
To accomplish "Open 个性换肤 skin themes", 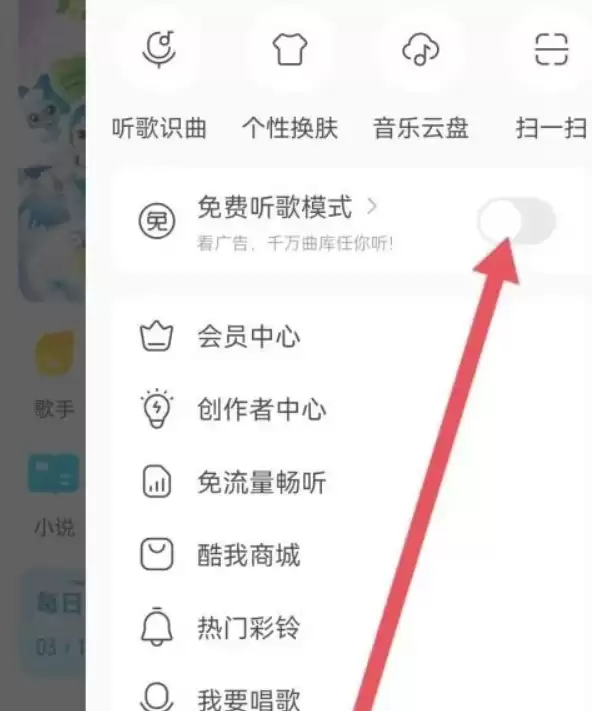I will 290,82.
